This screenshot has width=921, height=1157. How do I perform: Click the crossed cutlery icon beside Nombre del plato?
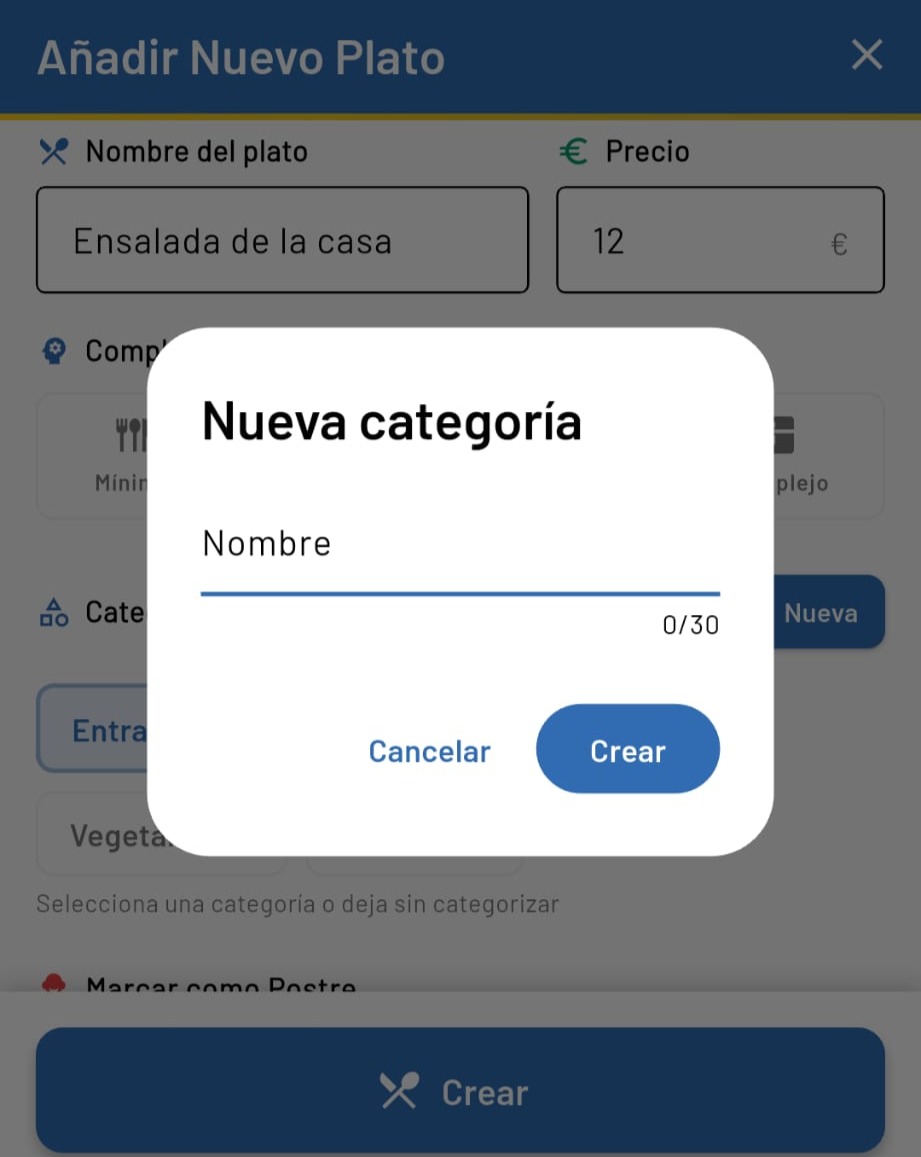click(x=52, y=151)
